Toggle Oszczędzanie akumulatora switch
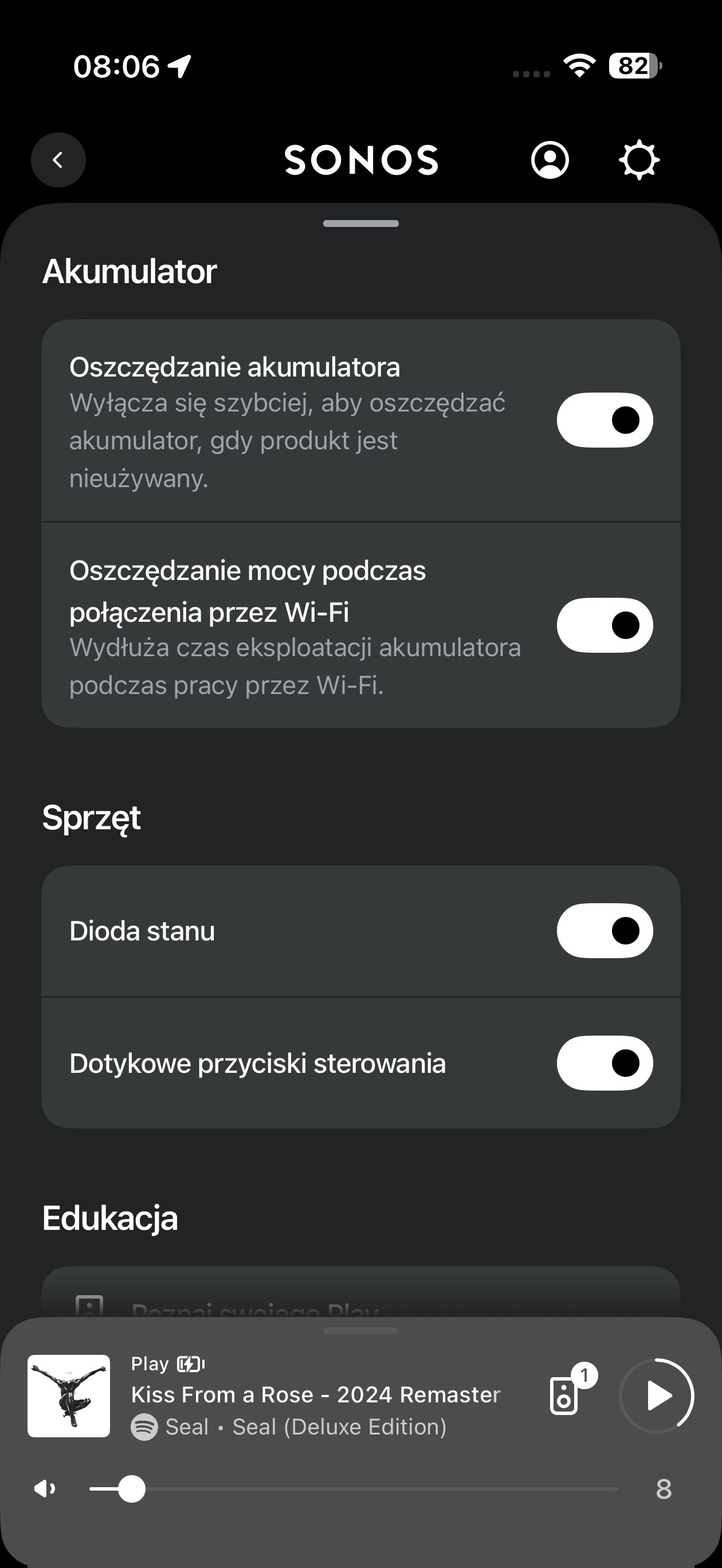This screenshot has height=1568, width=722. [605, 420]
